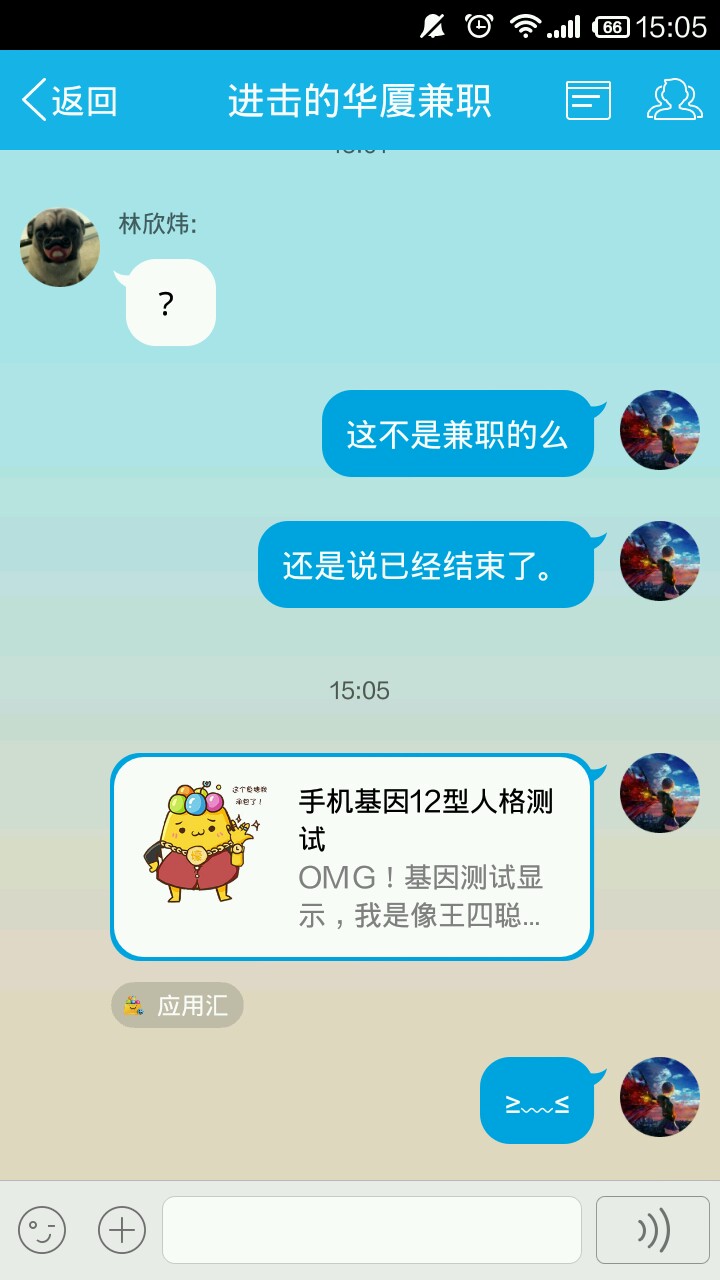This screenshot has width=720, height=1280.
Task: Tap the 应用汇 source chip
Action: coord(177,1005)
